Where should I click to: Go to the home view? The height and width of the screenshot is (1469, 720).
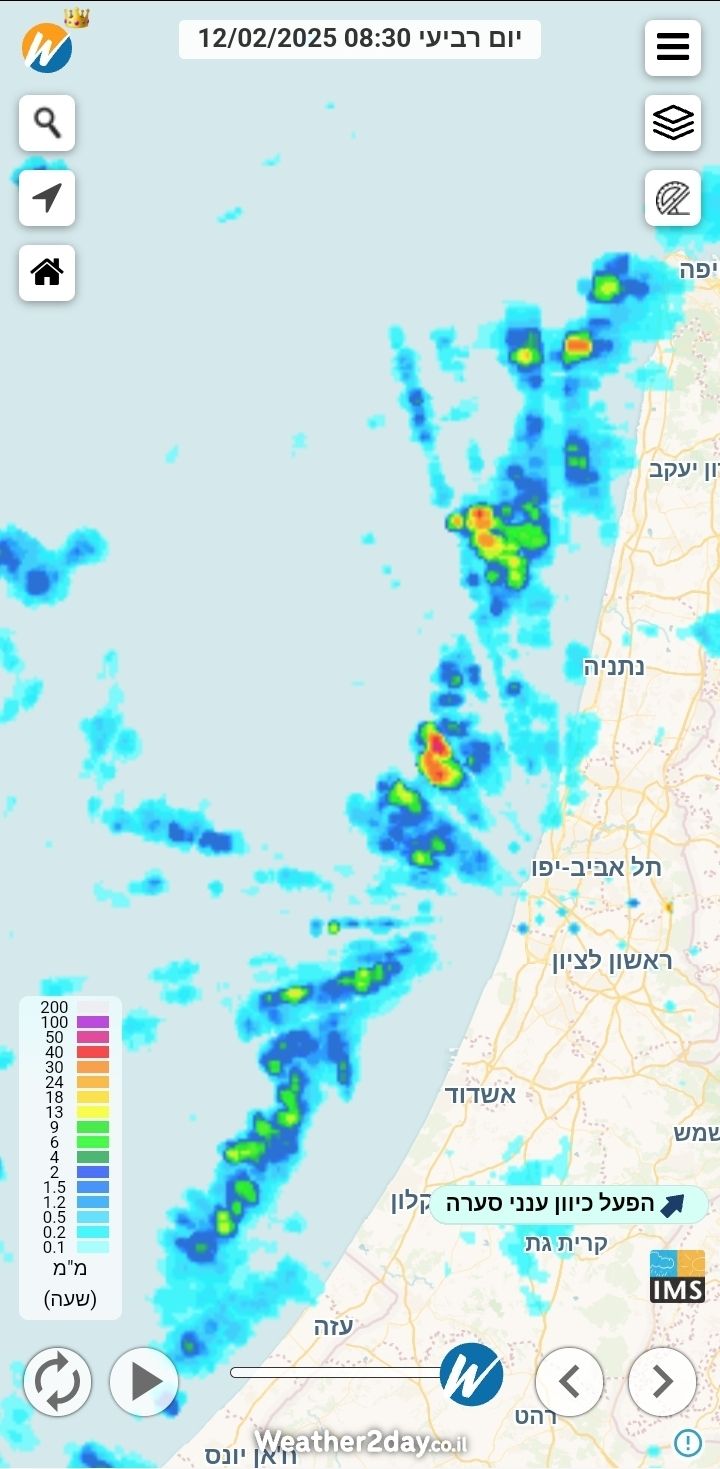47,272
